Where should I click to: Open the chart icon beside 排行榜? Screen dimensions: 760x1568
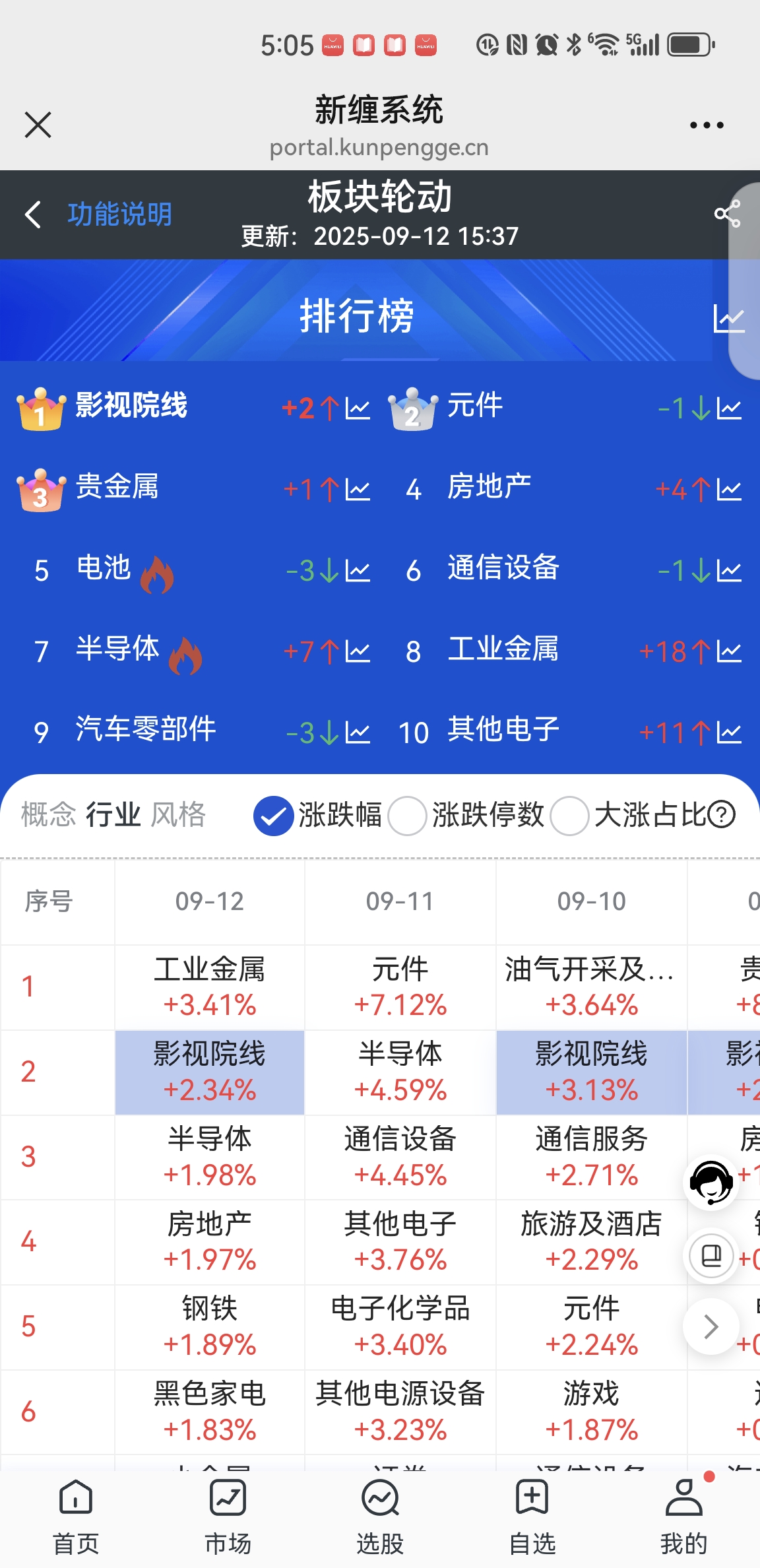(x=728, y=319)
